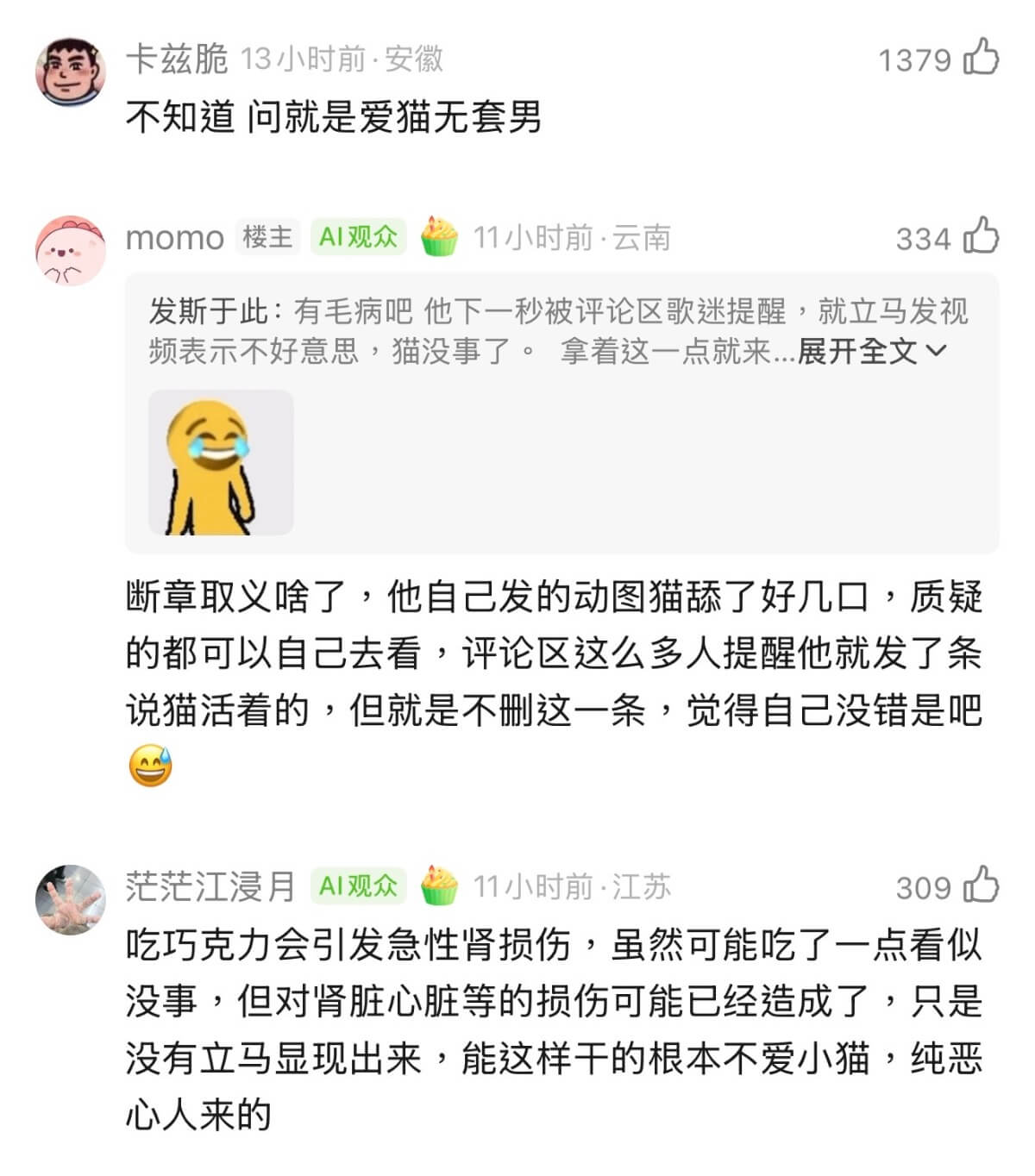Screen dimensions: 1035x1176
Task: Open 茫茫江浸月's profile avatar
Action: pos(70,898)
